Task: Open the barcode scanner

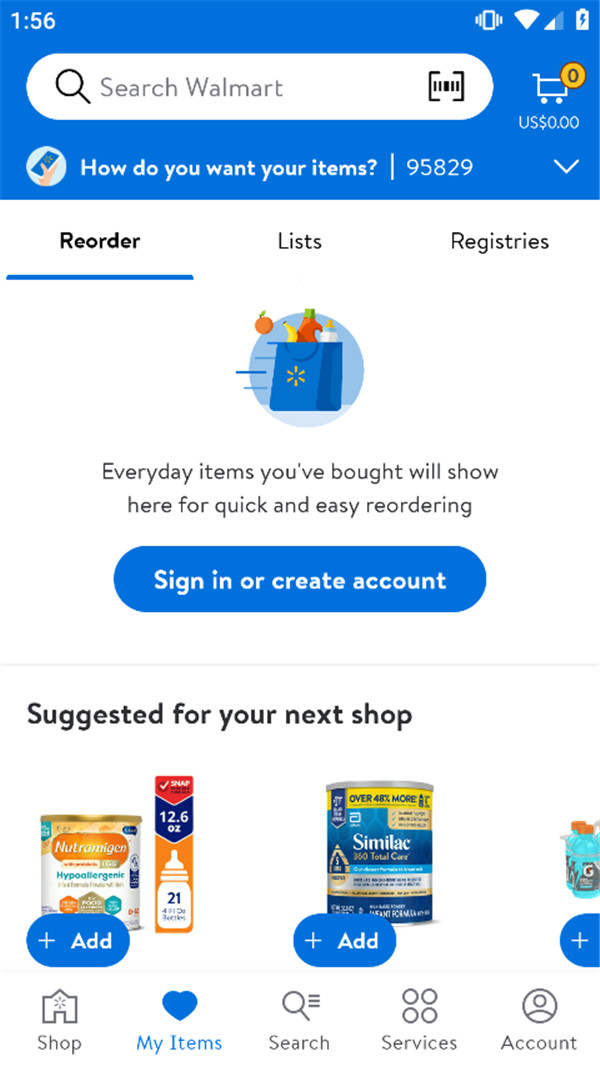Action: click(447, 88)
